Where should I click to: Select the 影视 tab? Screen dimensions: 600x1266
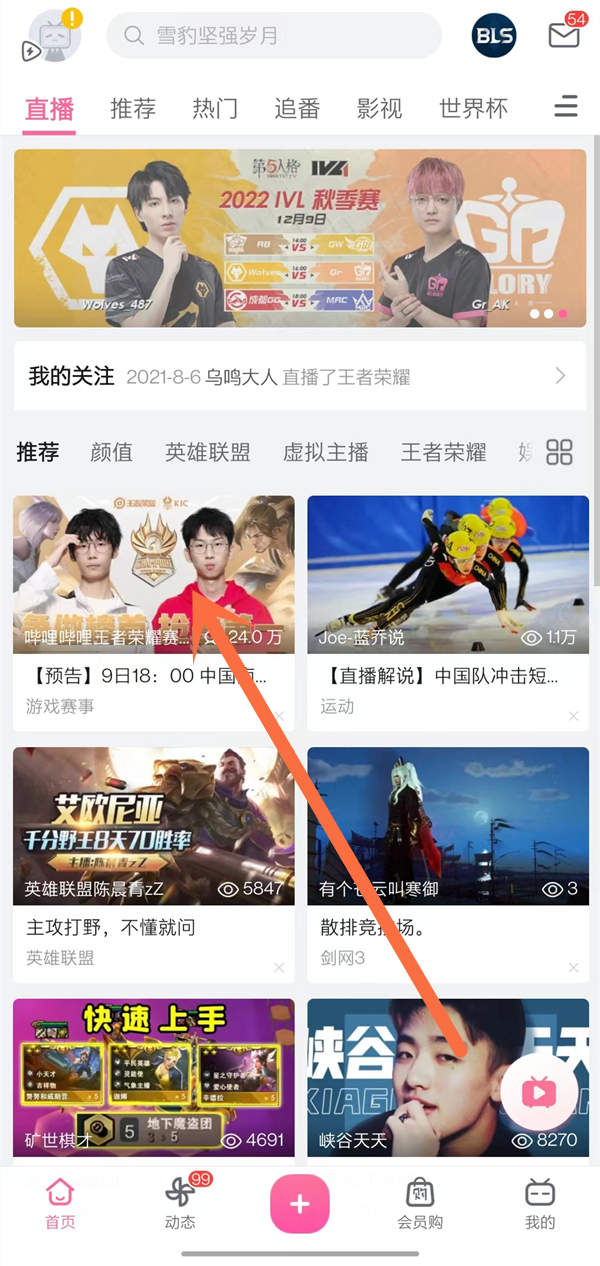coord(379,108)
